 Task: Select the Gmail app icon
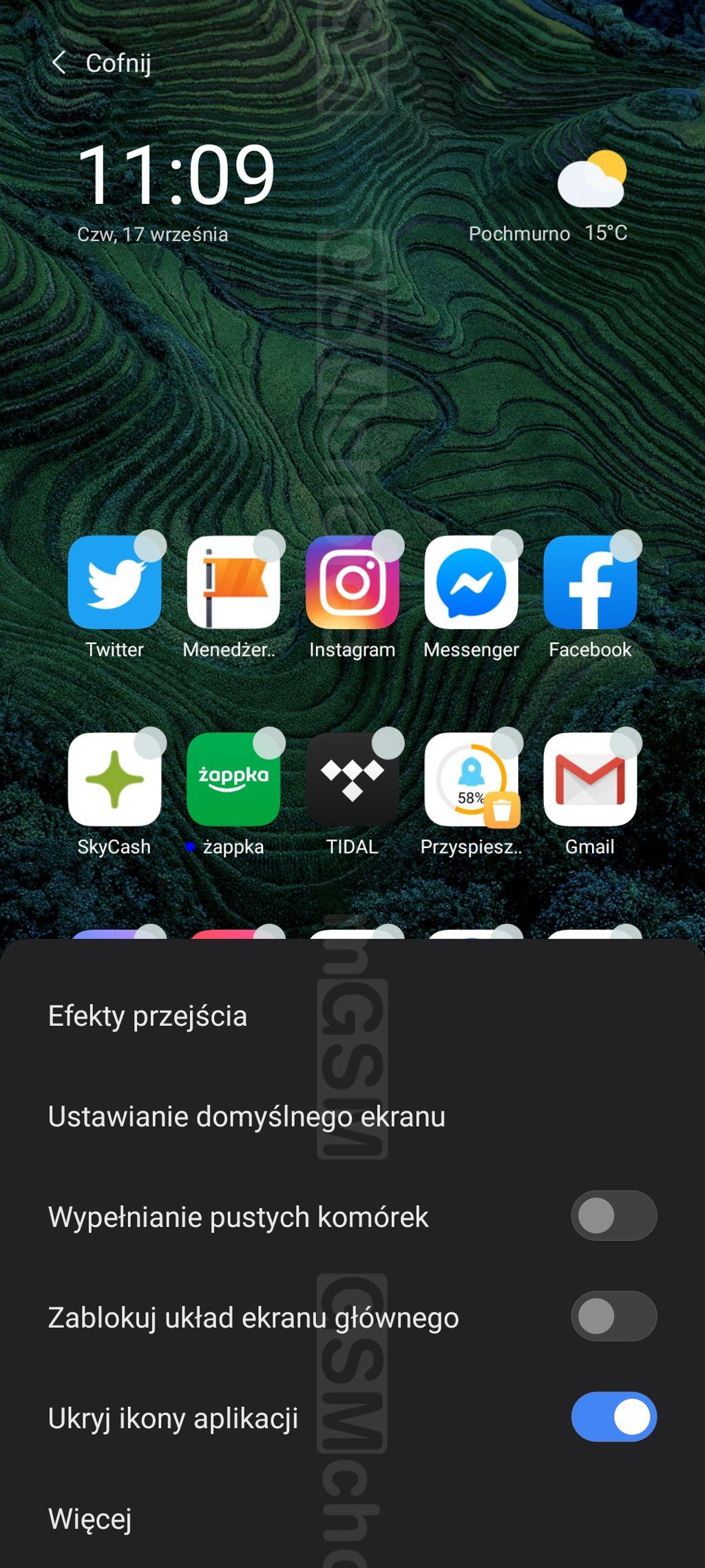(x=590, y=780)
